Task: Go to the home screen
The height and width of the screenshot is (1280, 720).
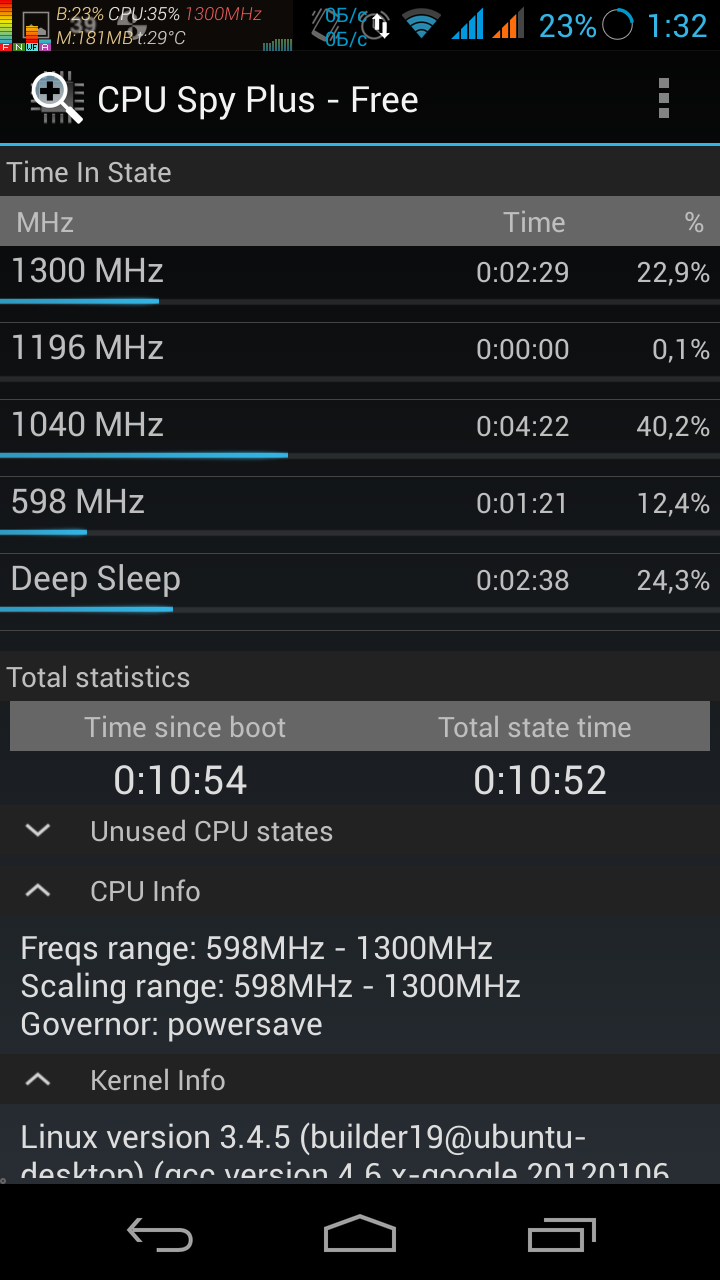Action: [x=360, y=1235]
